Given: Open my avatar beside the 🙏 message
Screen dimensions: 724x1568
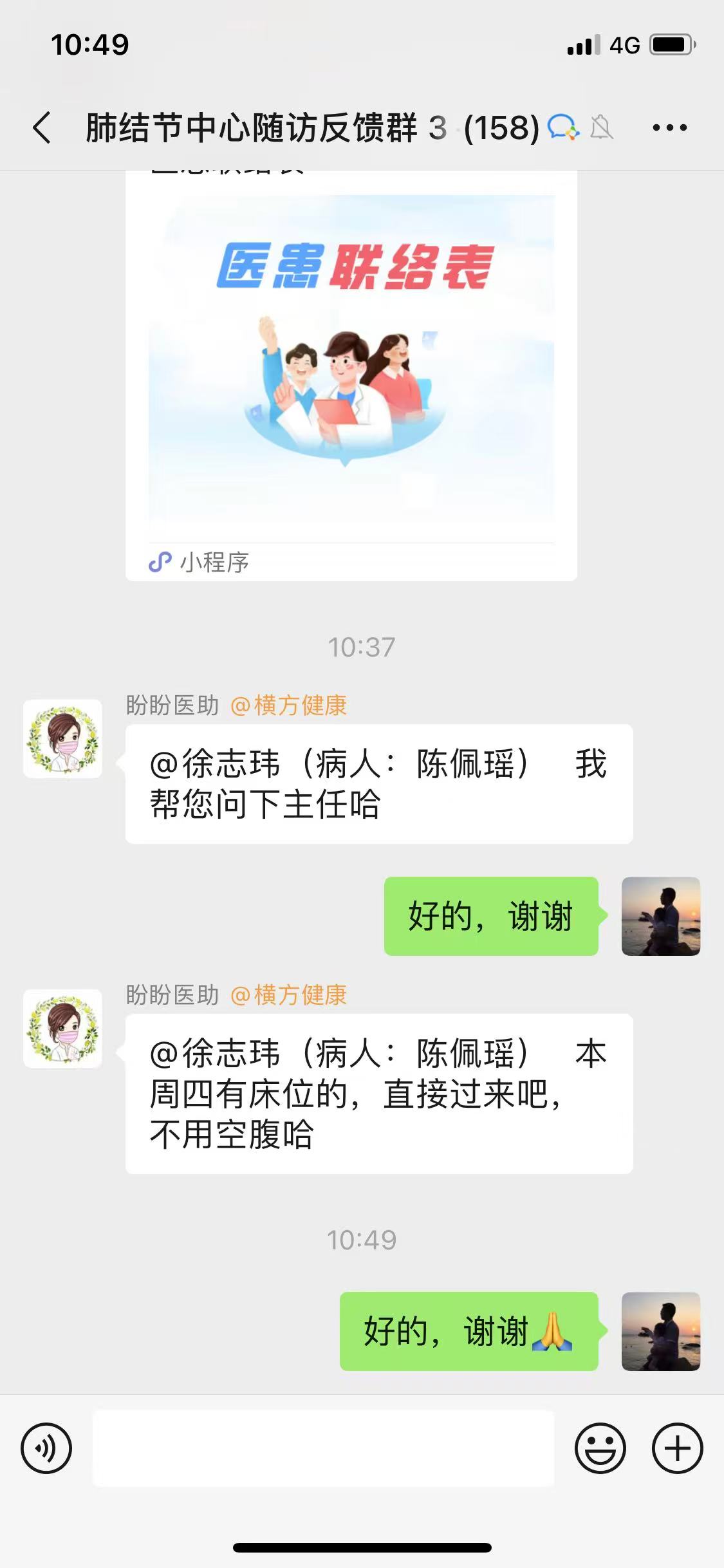Looking at the screenshot, I should click(660, 1331).
